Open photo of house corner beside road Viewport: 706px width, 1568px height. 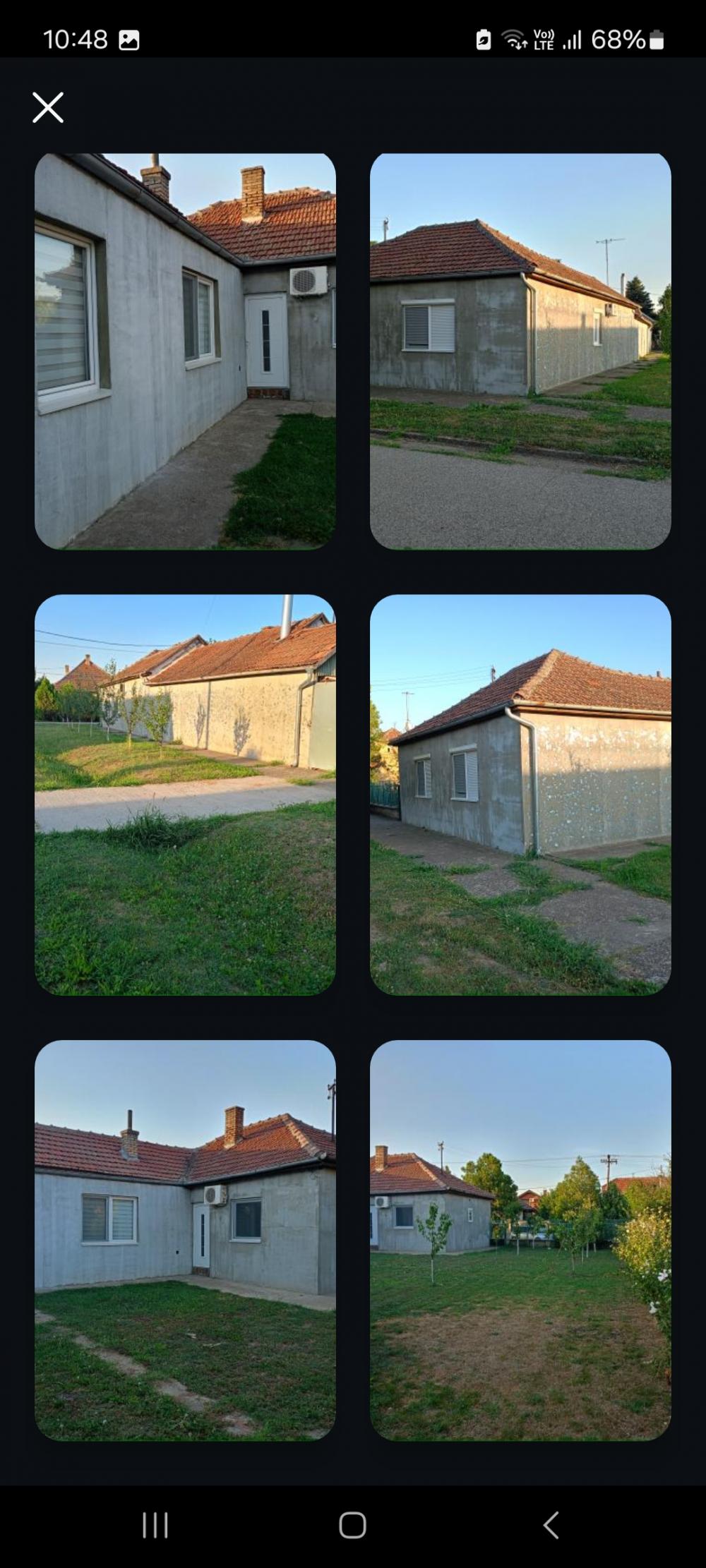click(520, 351)
